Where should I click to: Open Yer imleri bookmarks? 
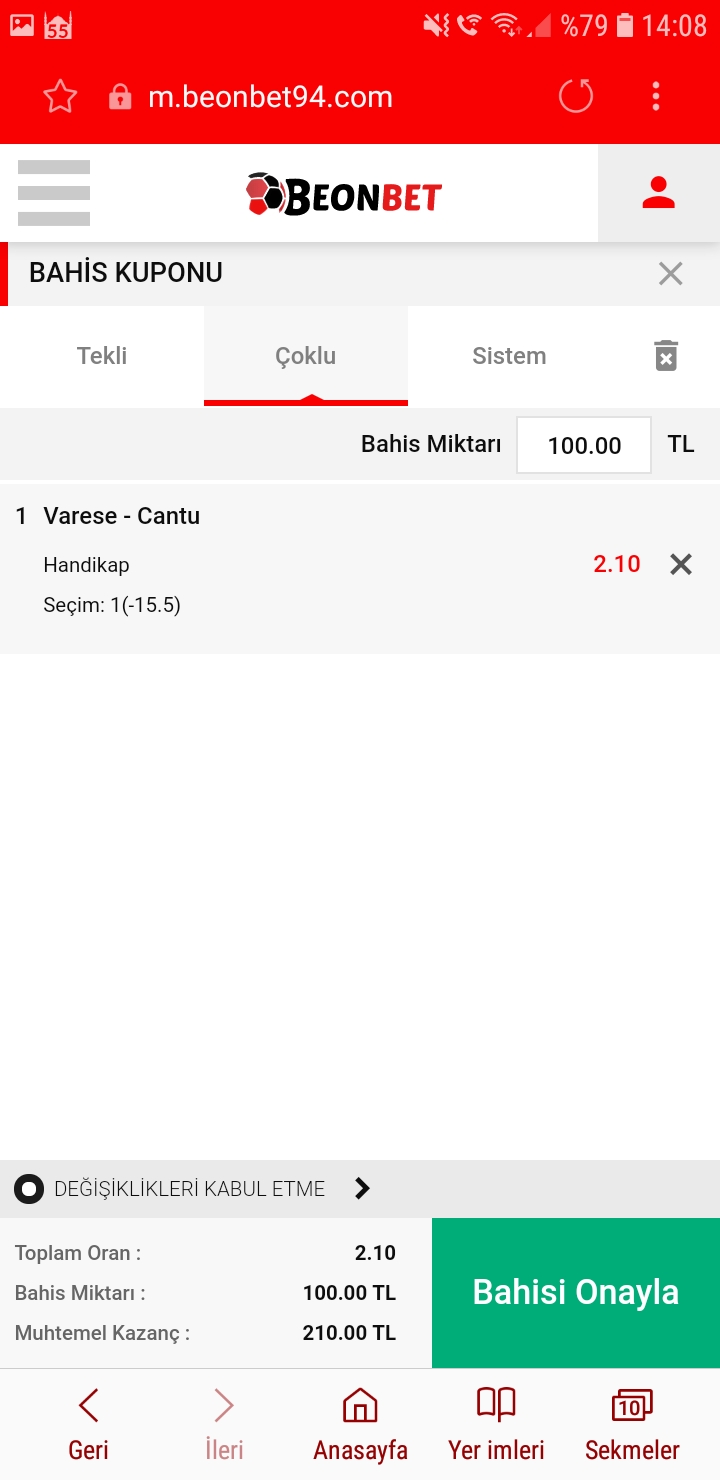pos(496,1424)
